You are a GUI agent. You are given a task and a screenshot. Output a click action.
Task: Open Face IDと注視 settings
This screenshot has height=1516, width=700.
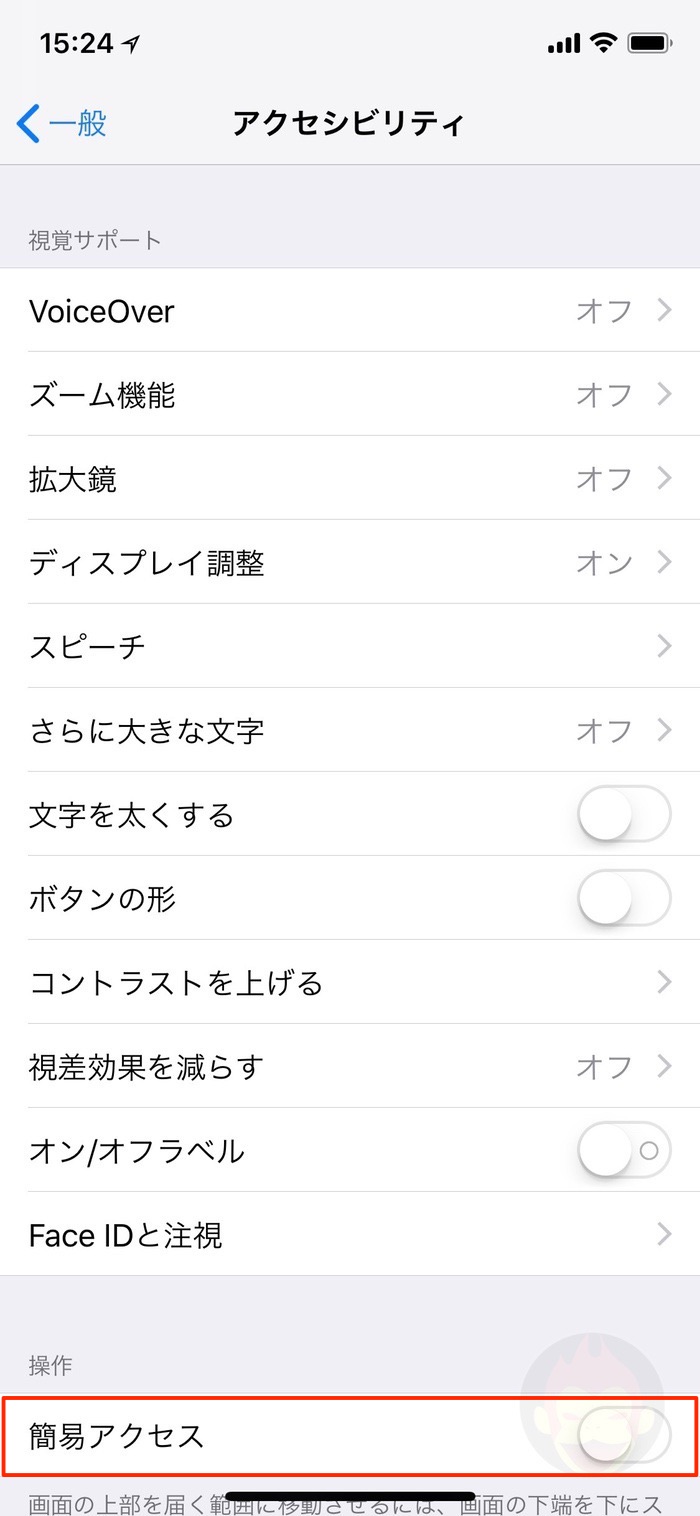click(x=350, y=1235)
